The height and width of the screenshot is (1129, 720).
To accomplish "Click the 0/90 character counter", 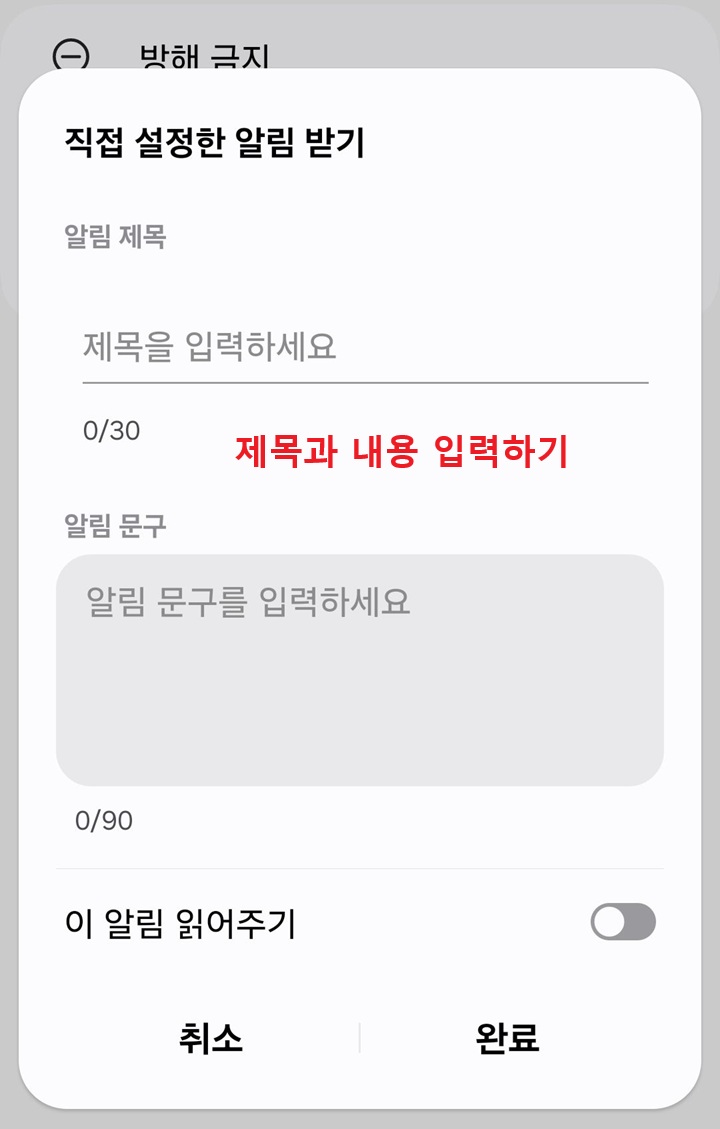I will [x=106, y=821].
